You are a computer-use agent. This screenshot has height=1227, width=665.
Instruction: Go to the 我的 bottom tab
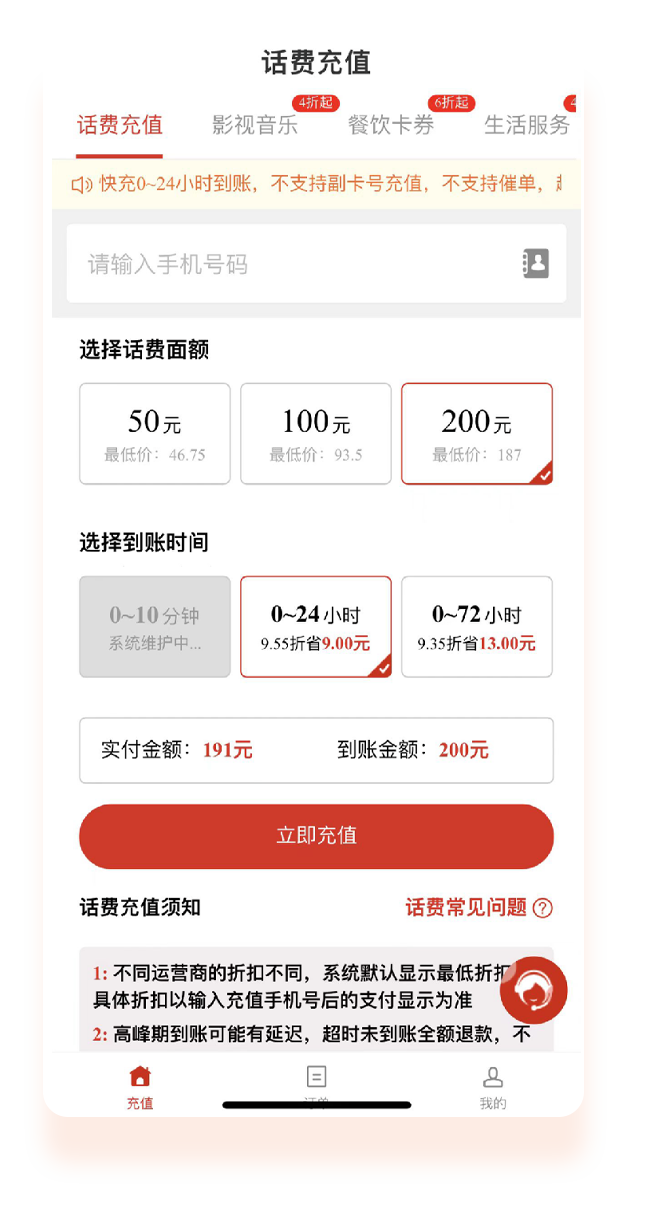coord(493,1086)
